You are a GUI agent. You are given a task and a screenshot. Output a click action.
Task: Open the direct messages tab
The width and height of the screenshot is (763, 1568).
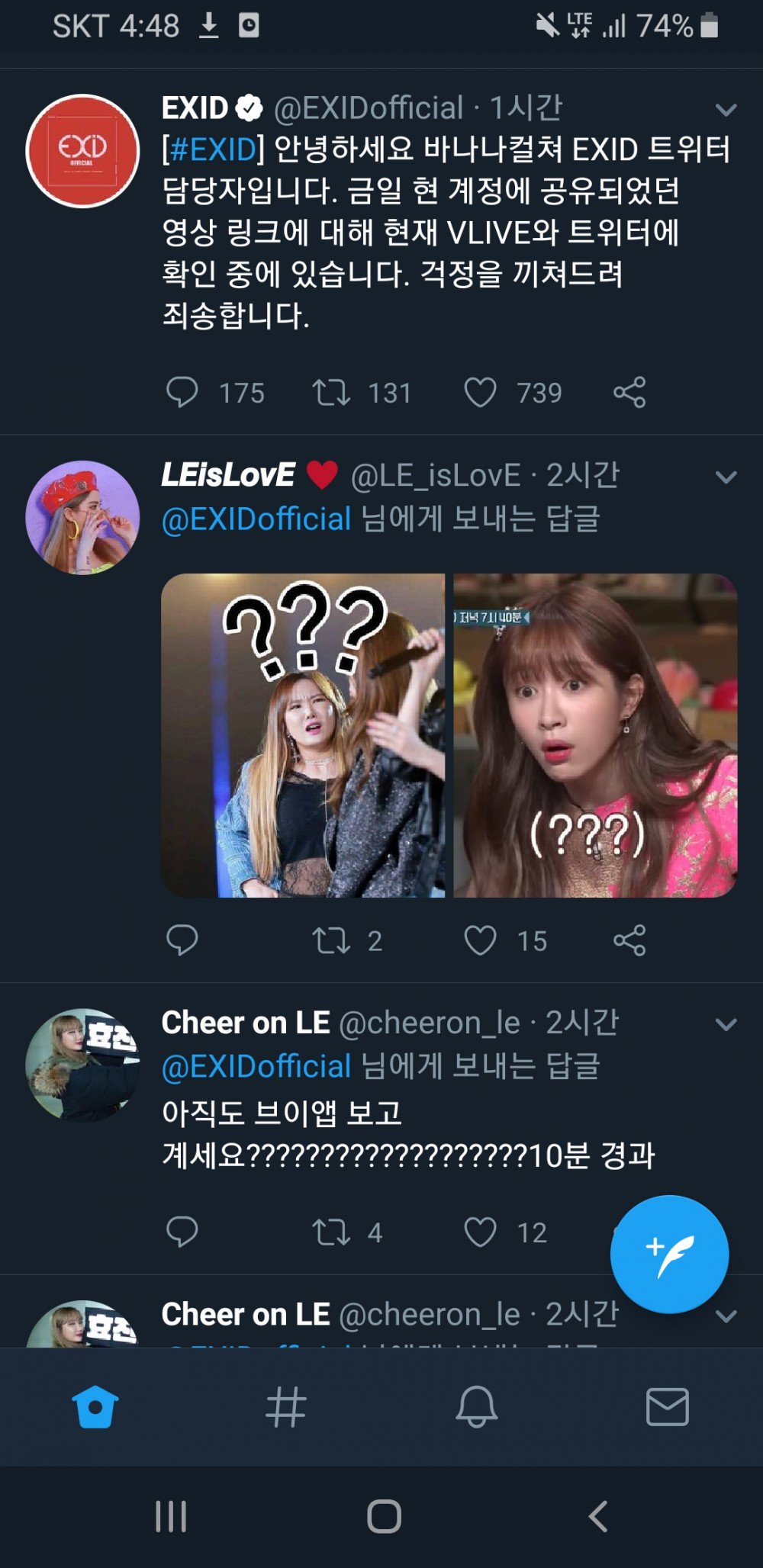click(x=668, y=1407)
